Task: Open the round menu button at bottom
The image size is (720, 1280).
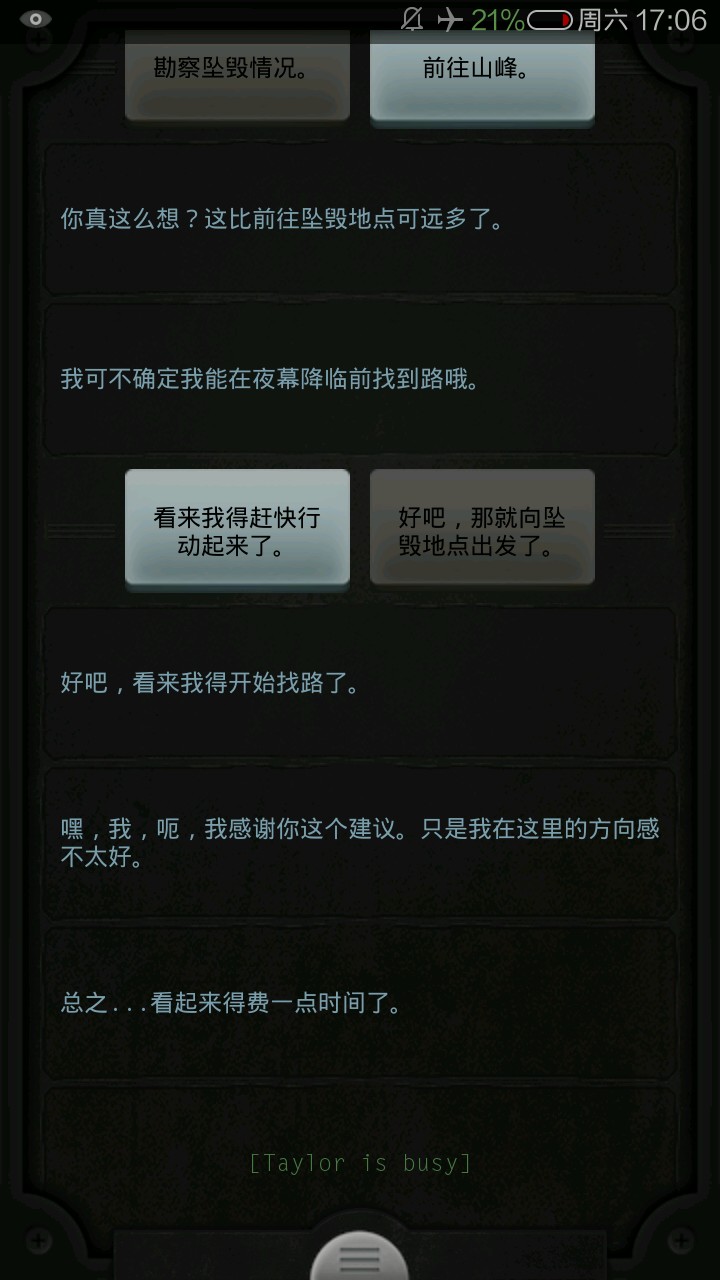Action: pos(360,1256)
